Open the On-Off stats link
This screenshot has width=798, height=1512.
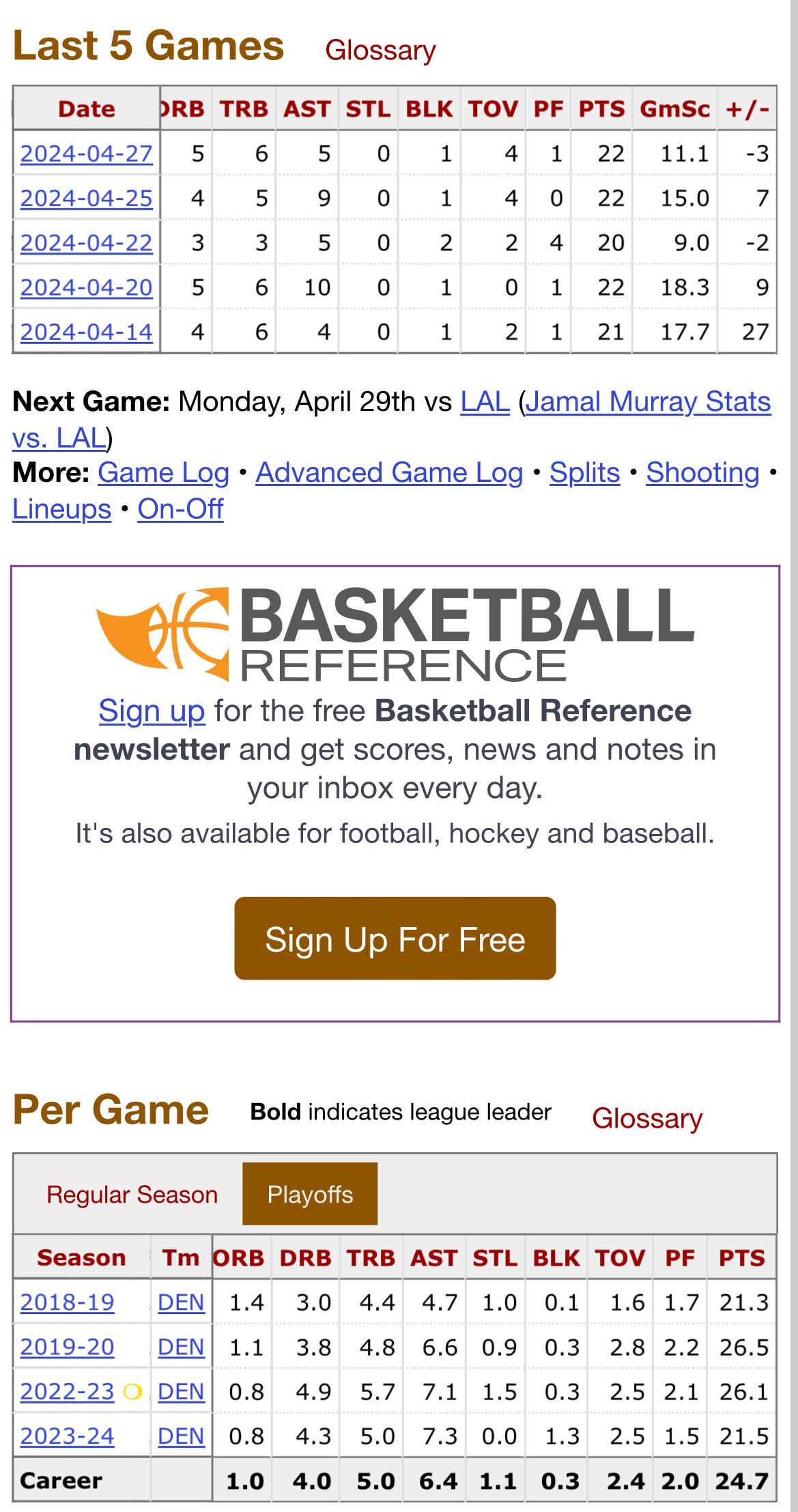pos(180,509)
